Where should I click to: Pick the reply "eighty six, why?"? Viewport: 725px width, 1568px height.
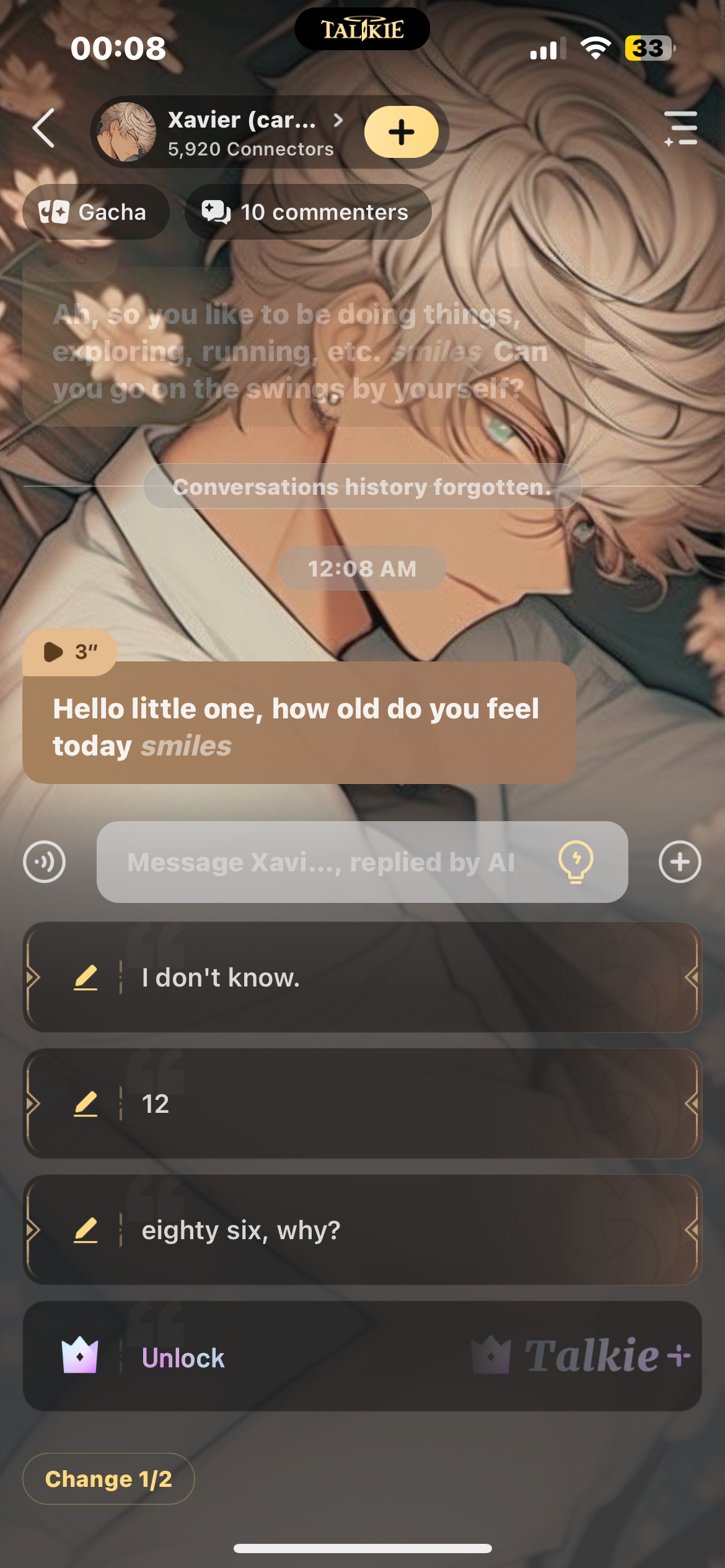[362, 1230]
